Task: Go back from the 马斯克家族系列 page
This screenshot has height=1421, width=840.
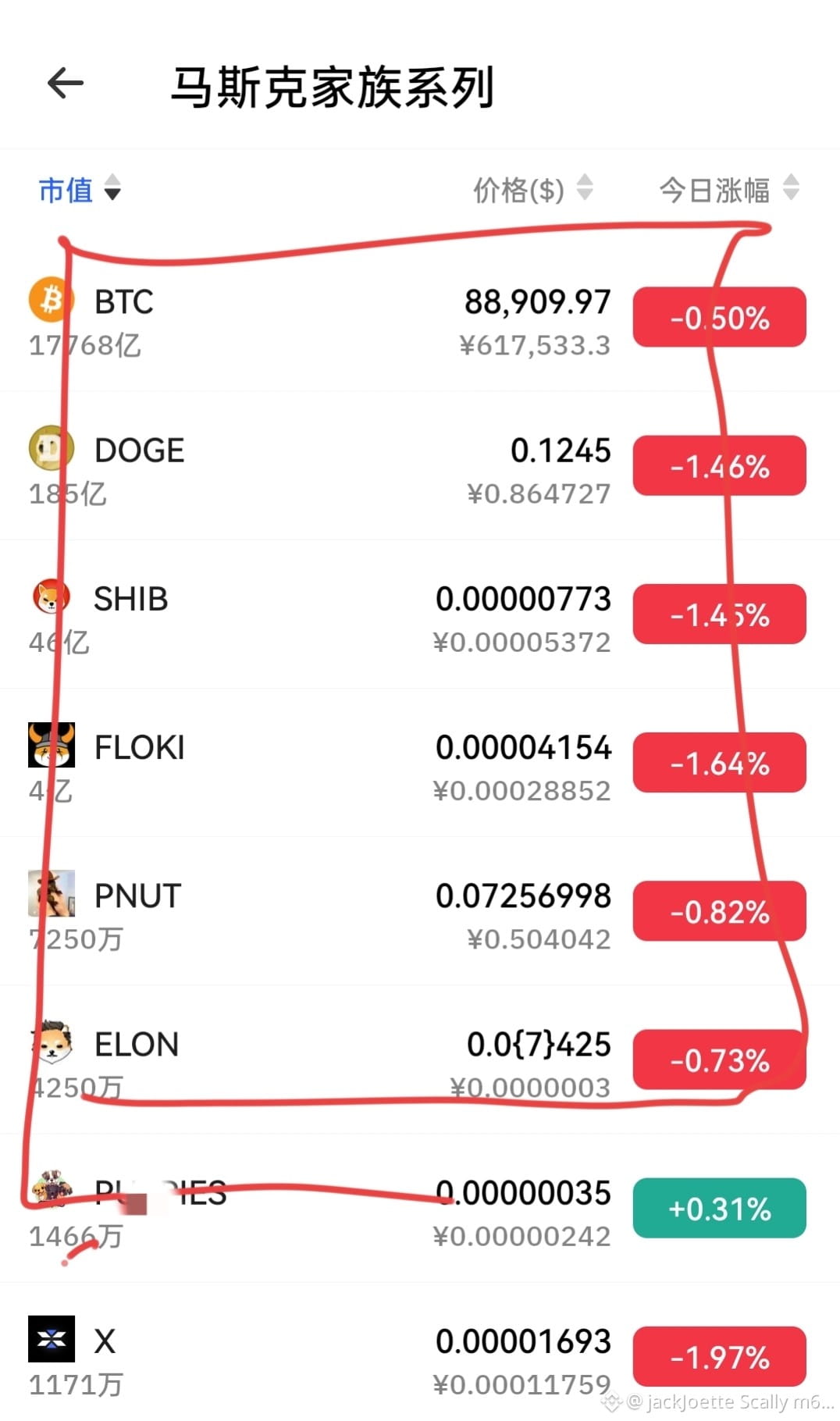Action: coord(66,84)
